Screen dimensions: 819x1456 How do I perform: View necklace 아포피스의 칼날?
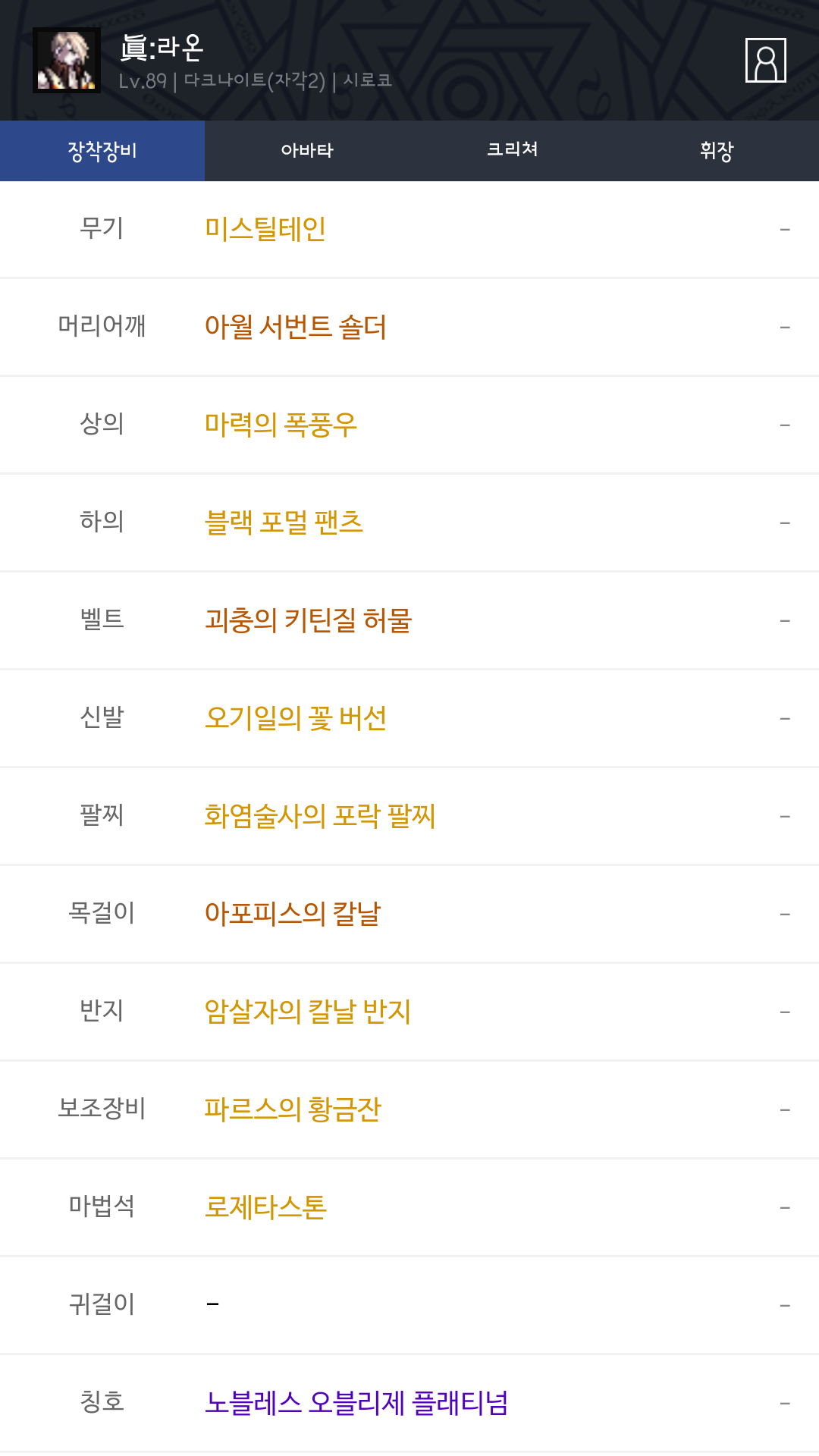293,914
